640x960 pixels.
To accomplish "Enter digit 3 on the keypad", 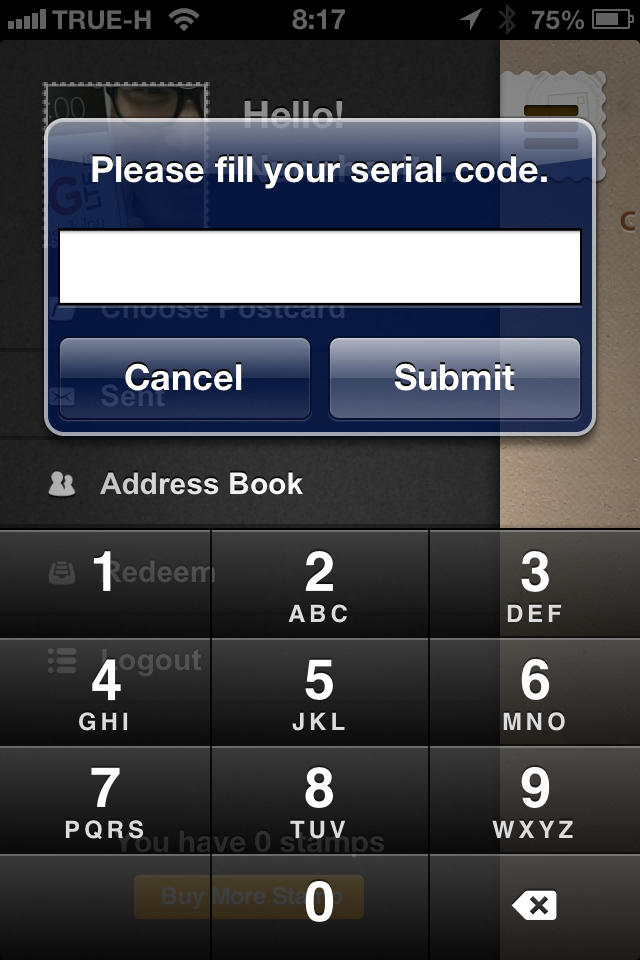I will 535,583.
